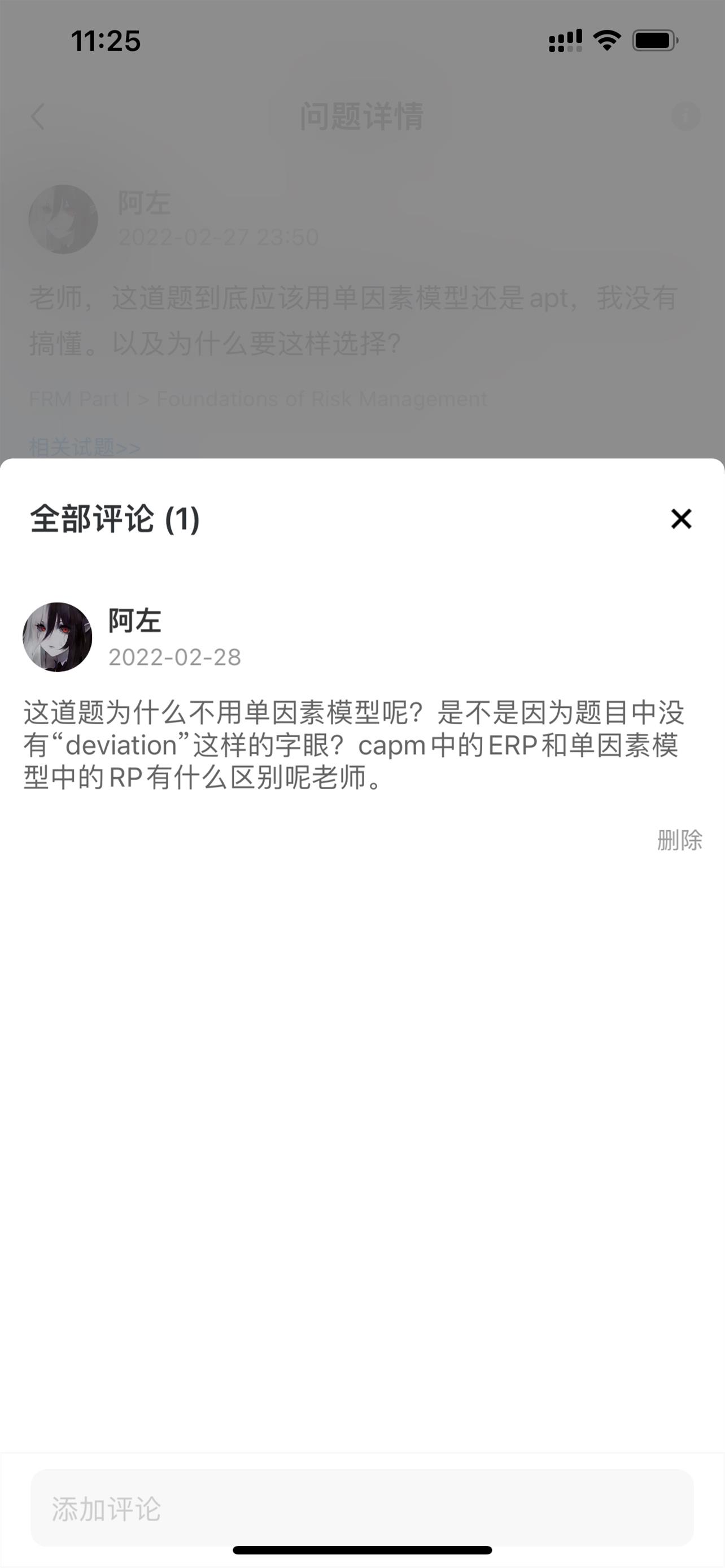Close the 全部评论 comments sheet
Image resolution: width=725 pixels, height=1568 pixels.
(x=680, y=519)
